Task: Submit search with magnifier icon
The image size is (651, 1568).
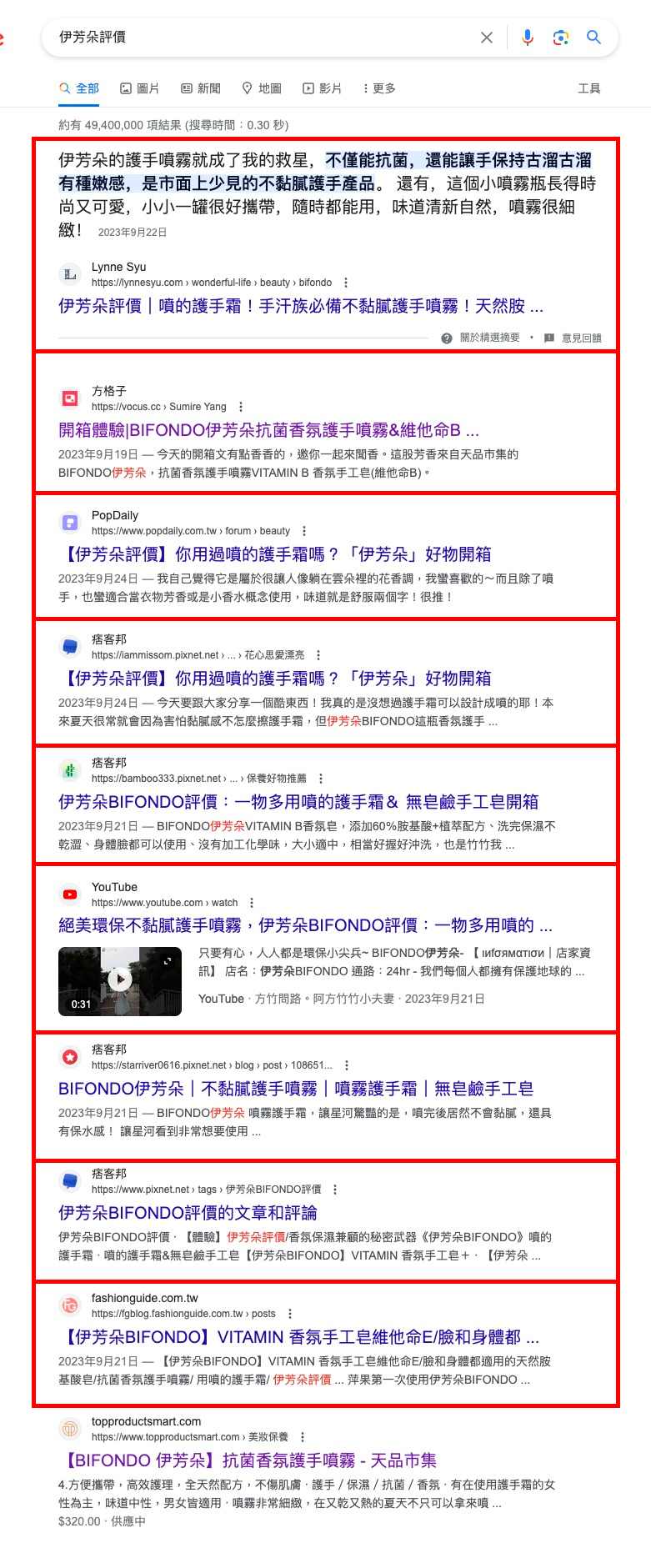Action: tap(593, 38)
